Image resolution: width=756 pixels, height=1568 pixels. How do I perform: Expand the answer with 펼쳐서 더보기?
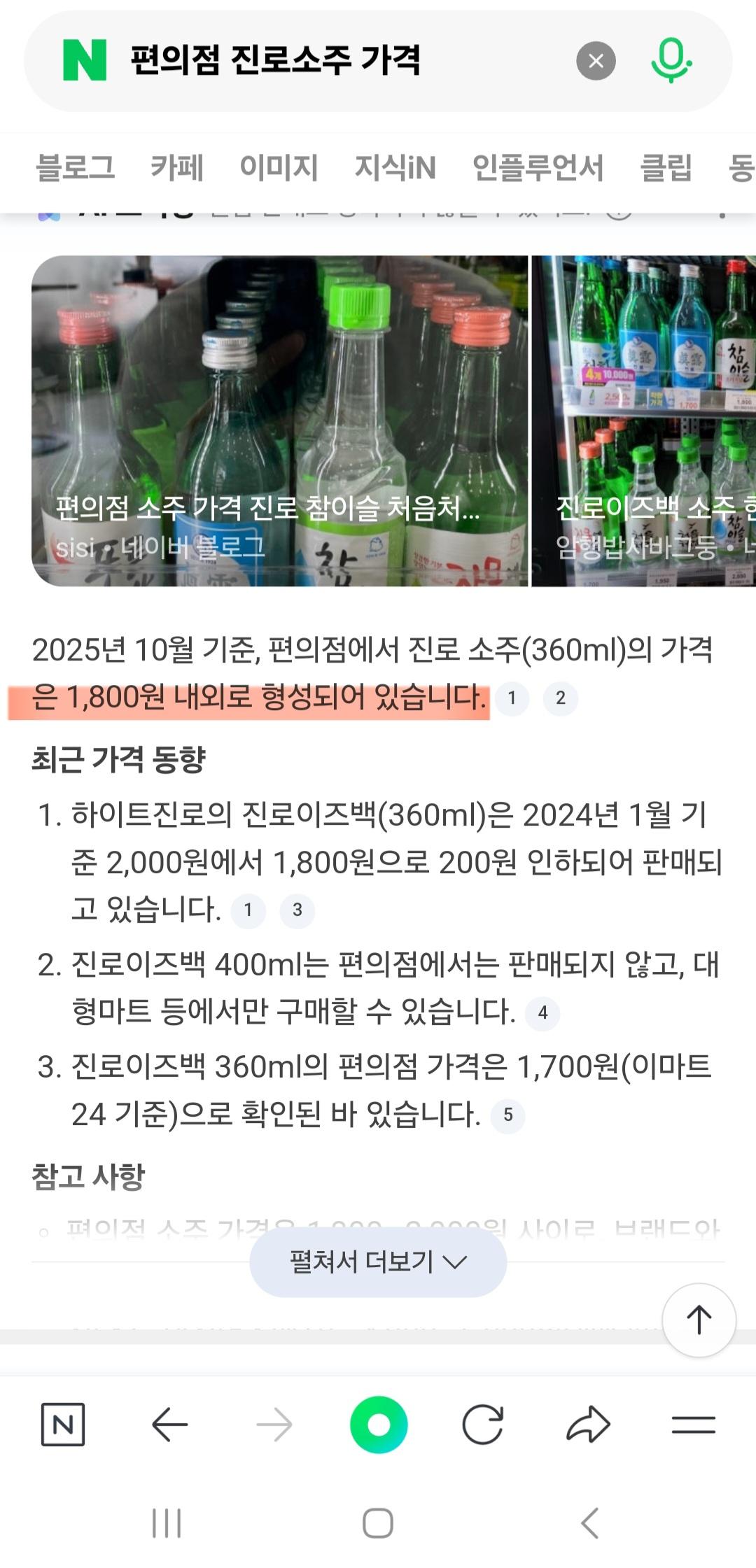pyautogui.click(x=378, y=1262)
